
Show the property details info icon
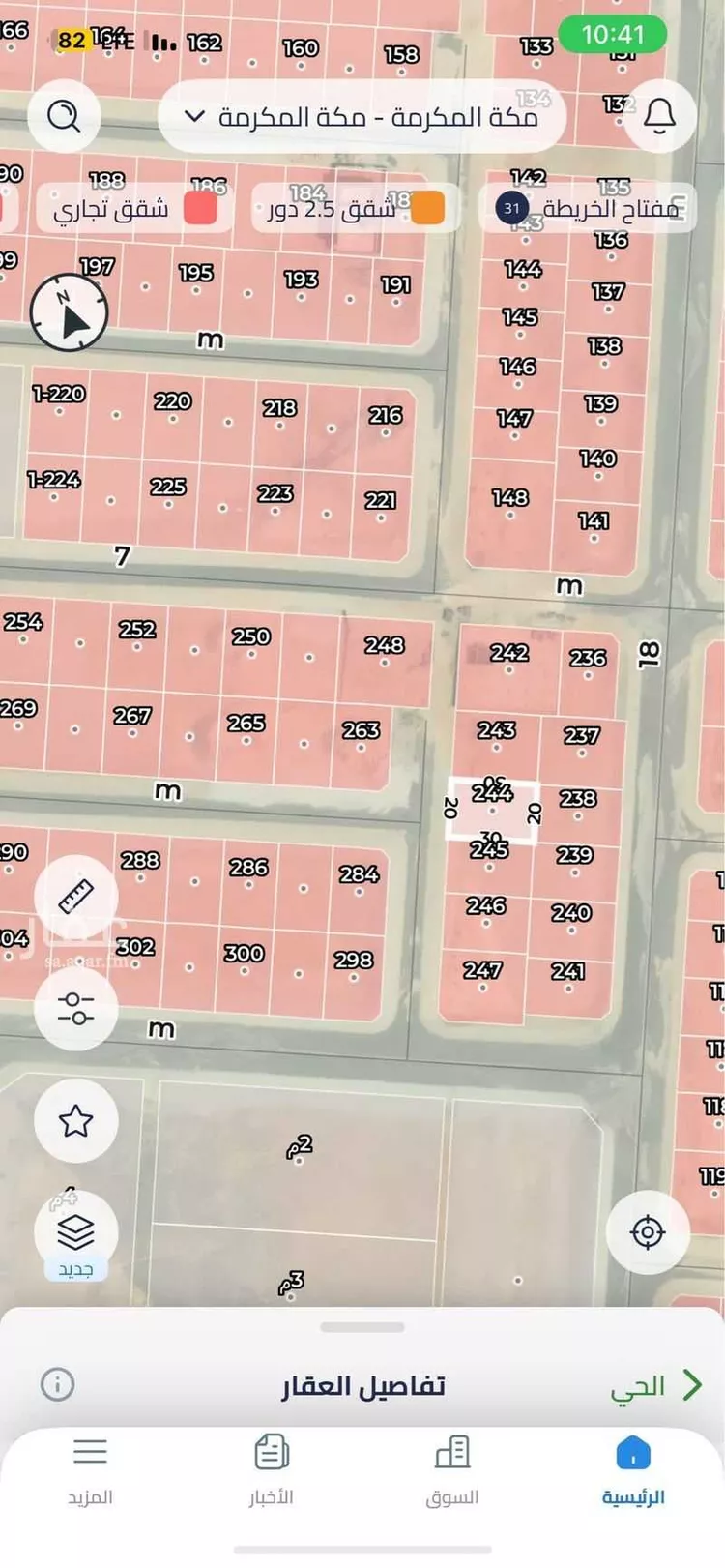[x=58, y=1384]
